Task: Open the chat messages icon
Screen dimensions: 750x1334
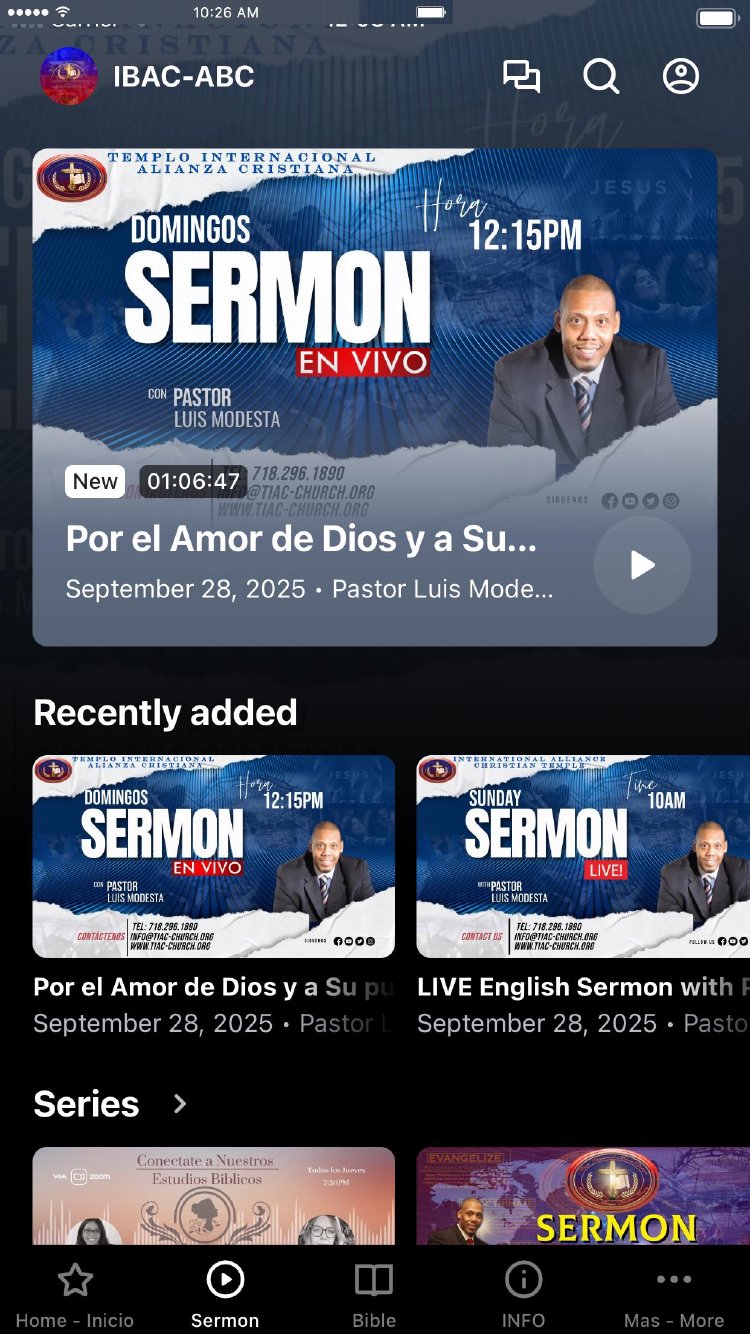Action: (521, 77)
